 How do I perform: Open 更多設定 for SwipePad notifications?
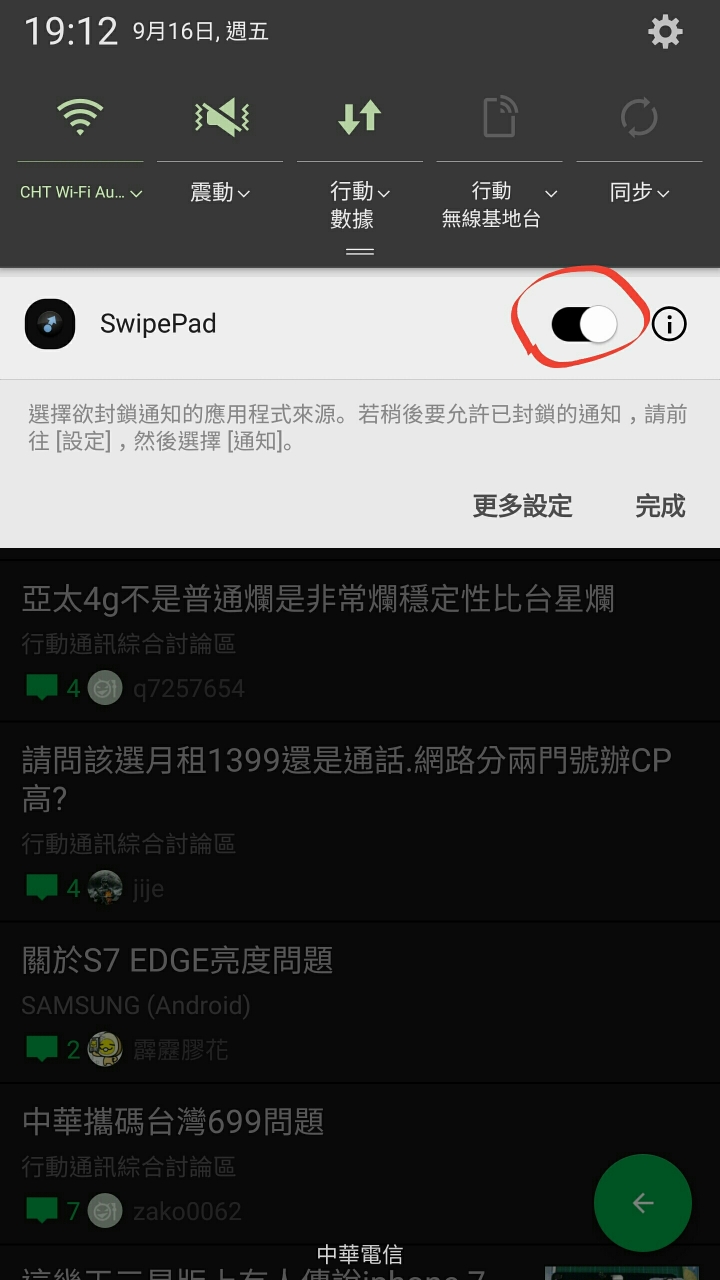(x=522, y=506)
